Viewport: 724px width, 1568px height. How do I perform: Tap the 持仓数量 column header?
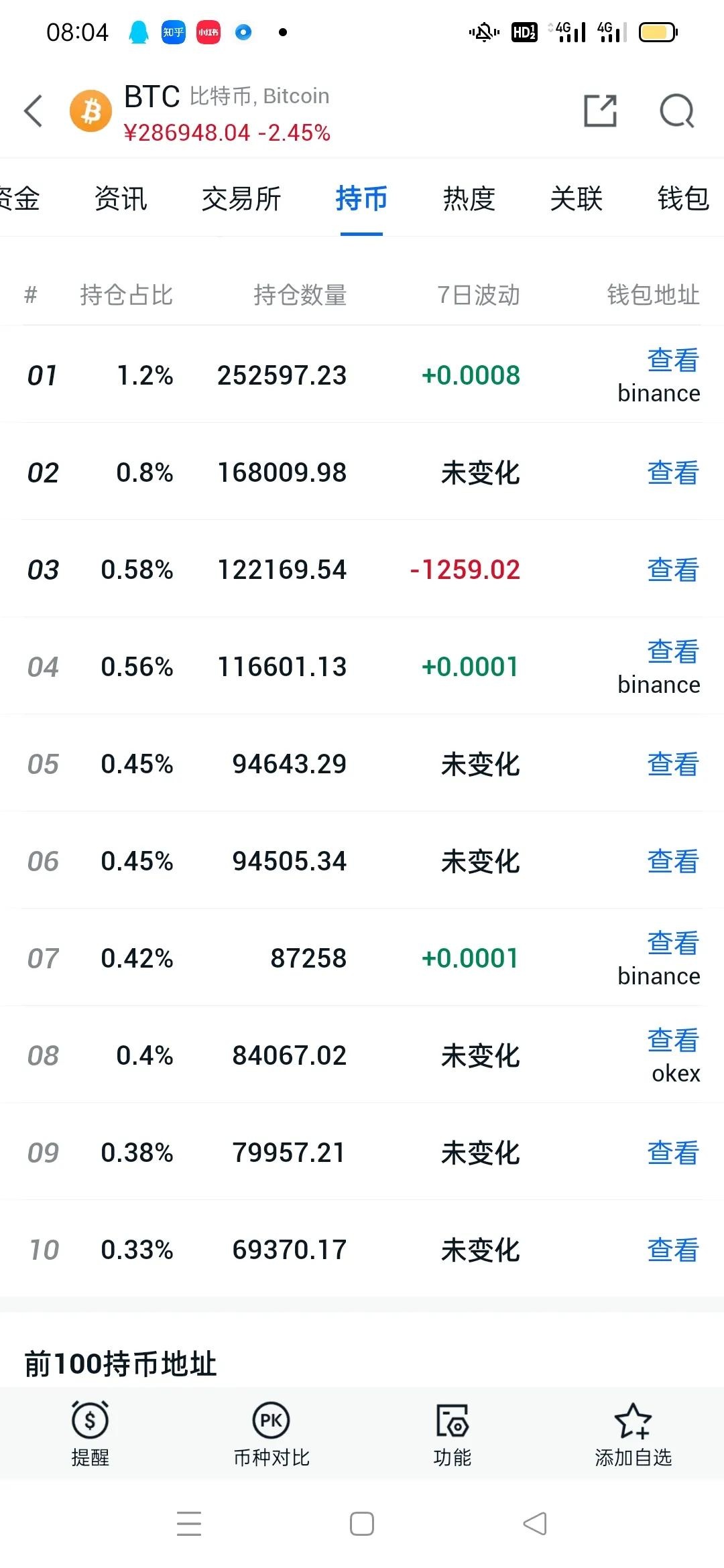[x=301, y=295]
